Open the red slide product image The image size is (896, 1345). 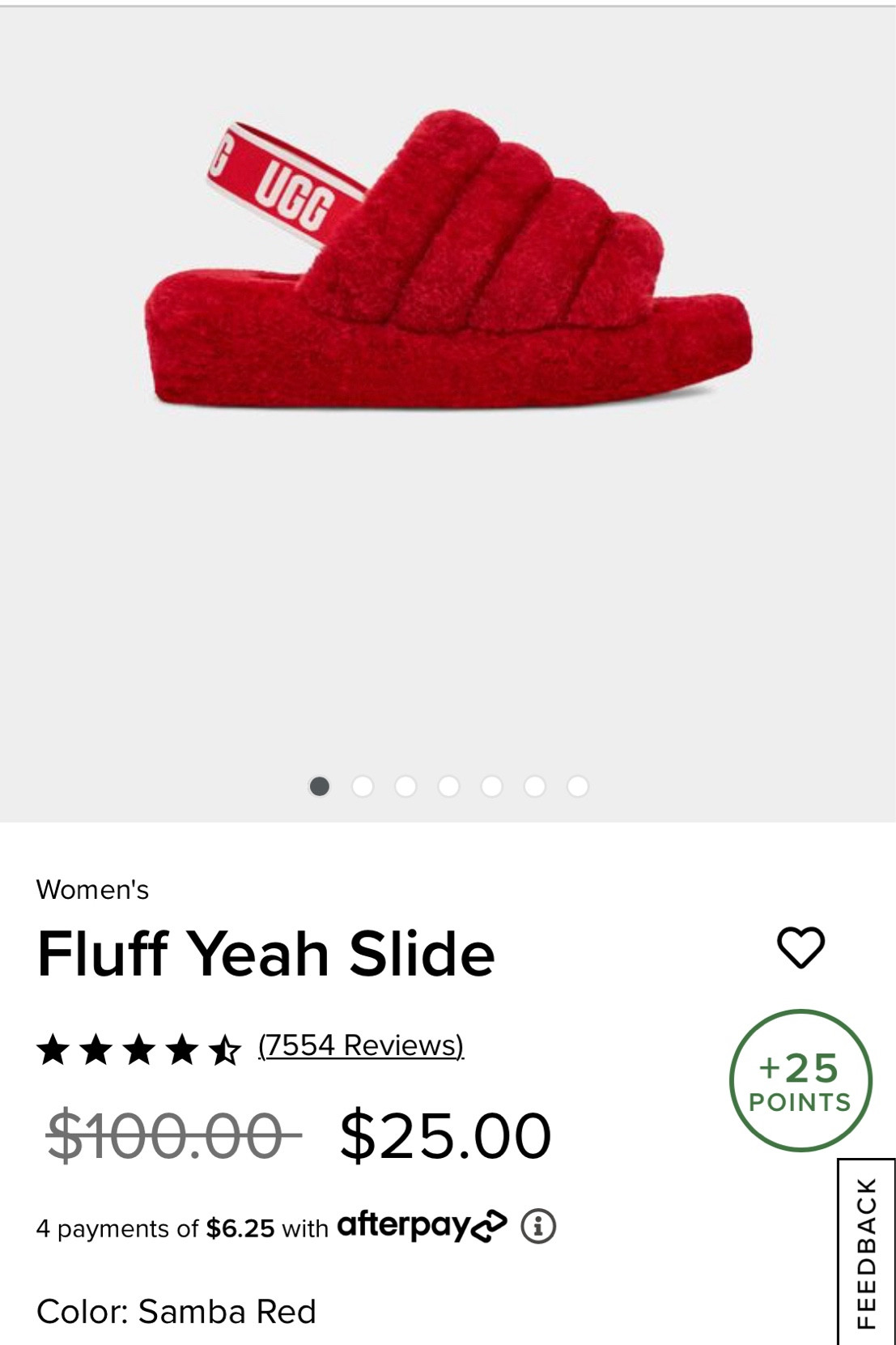[448, 267]
